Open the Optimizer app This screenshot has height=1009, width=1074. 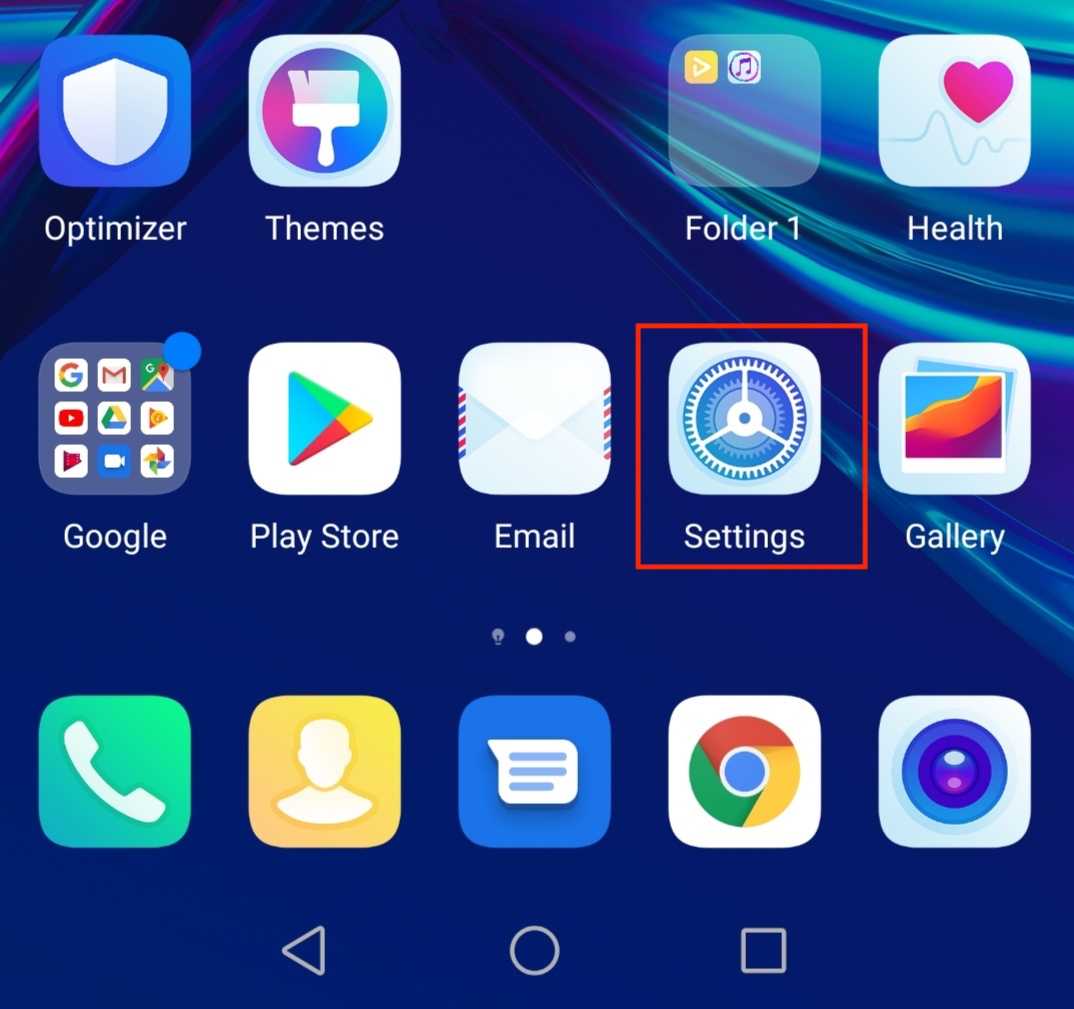tap(115, 111)
